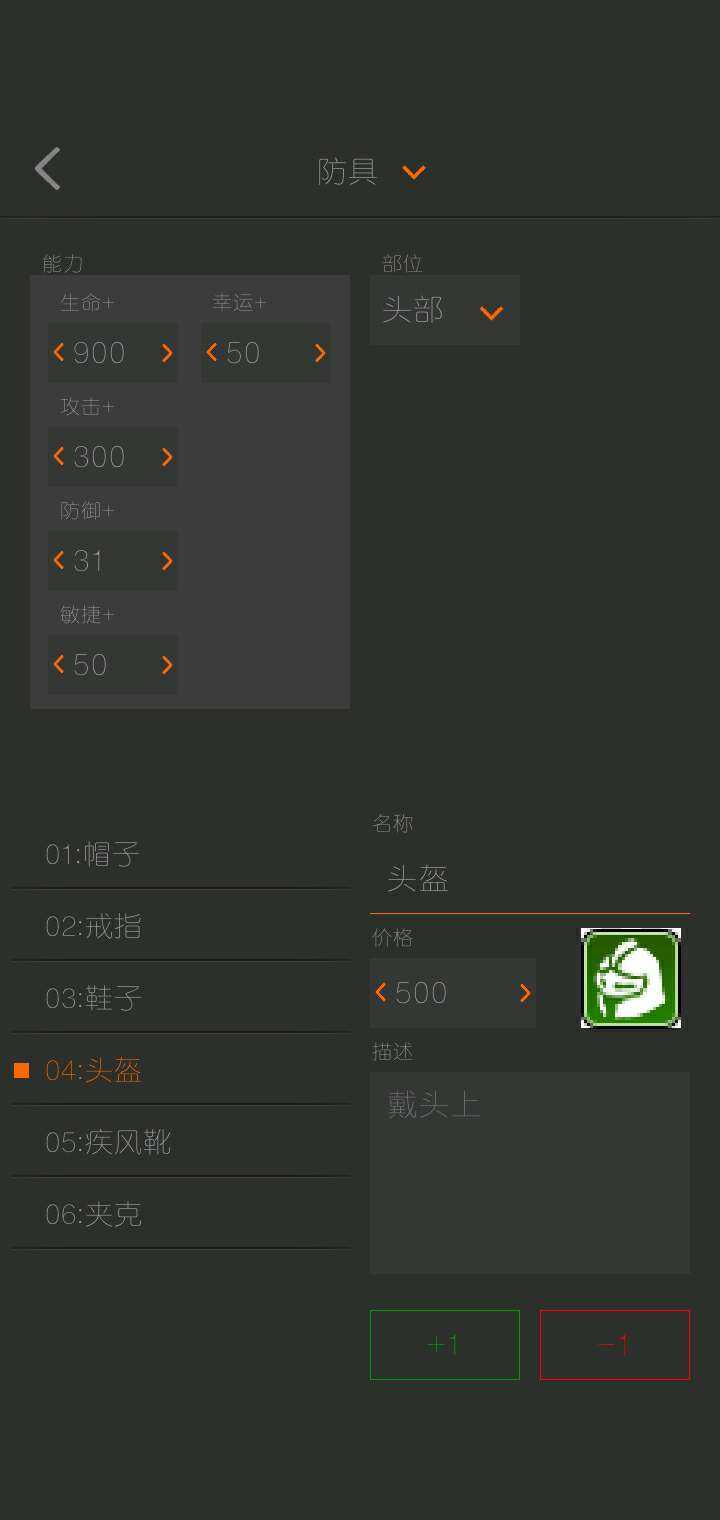Select item 02:戒指 in the list
Viewport: 720px width, 1520px height.
pyautogui.click(x=180, y=926)
